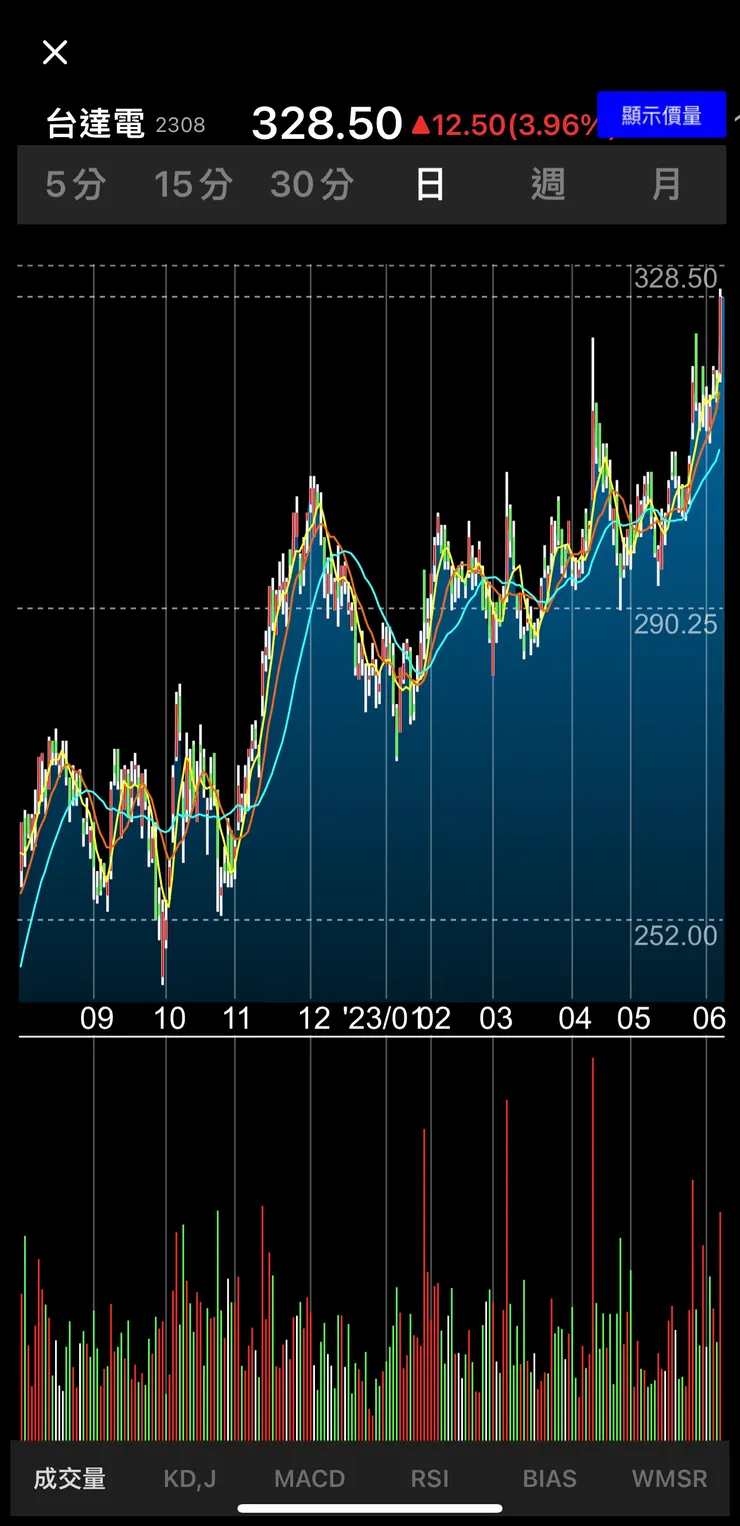Show the 月 monthly chart
The width and height of the screenshot is (740, 1526).
coord(666,185)
